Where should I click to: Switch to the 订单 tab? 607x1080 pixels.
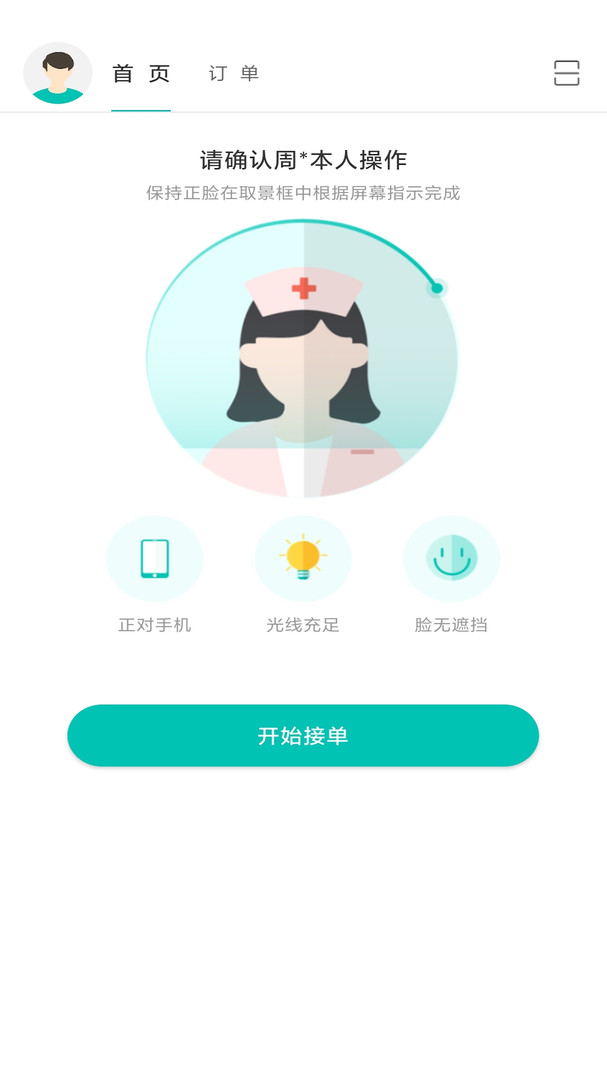(234, 74)
